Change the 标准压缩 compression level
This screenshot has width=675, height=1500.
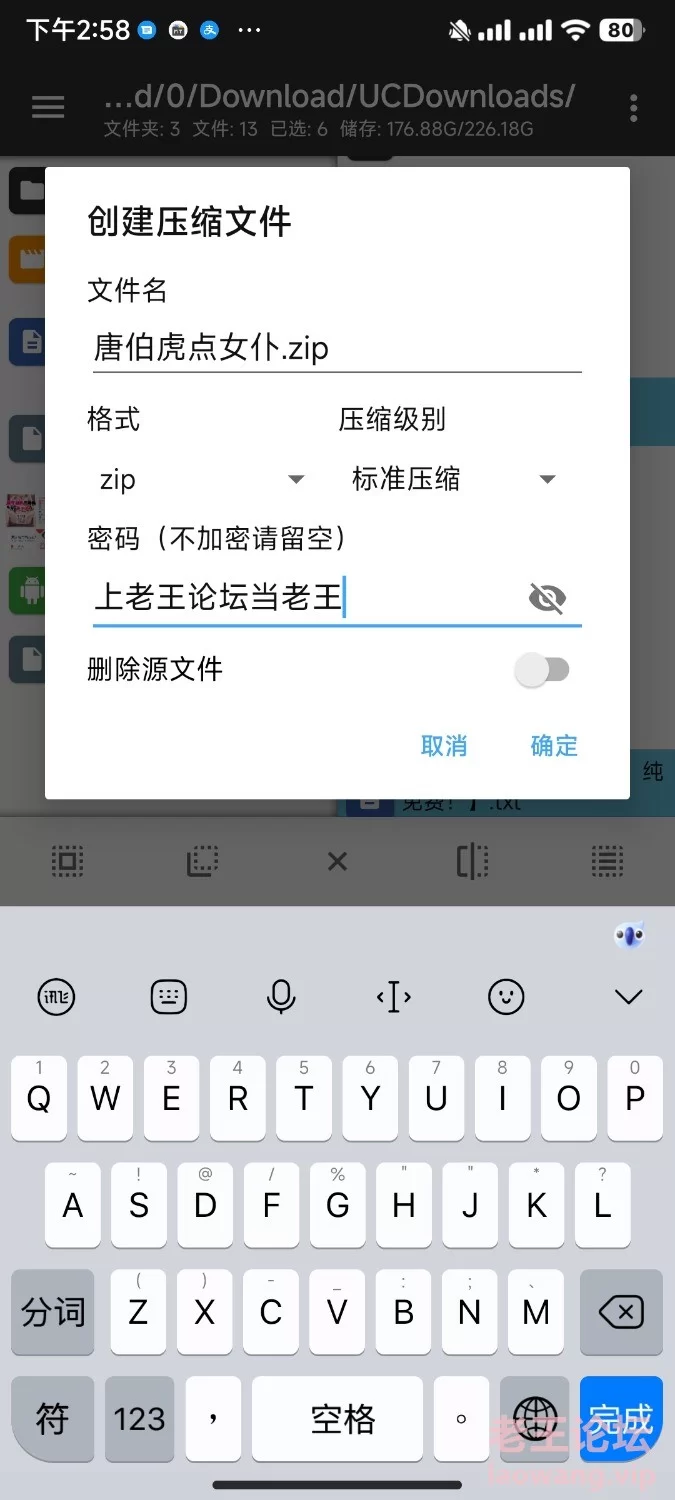click(x=454, y=480)
